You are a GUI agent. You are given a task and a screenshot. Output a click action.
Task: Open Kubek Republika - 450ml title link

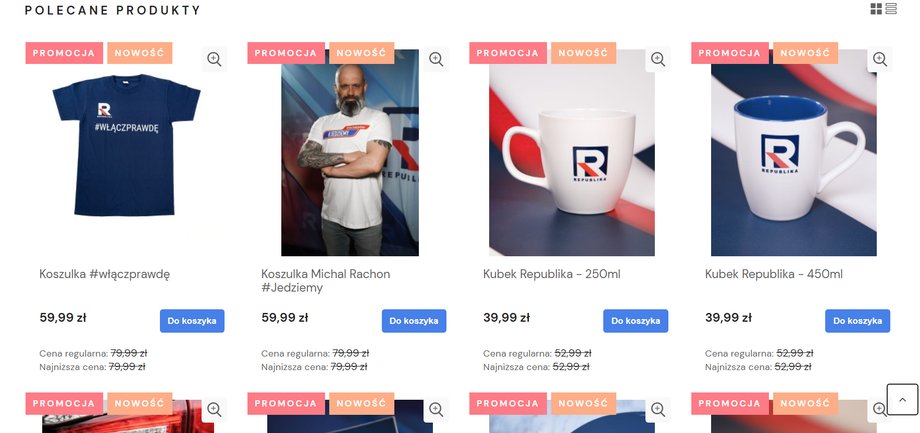coord(773,274)
